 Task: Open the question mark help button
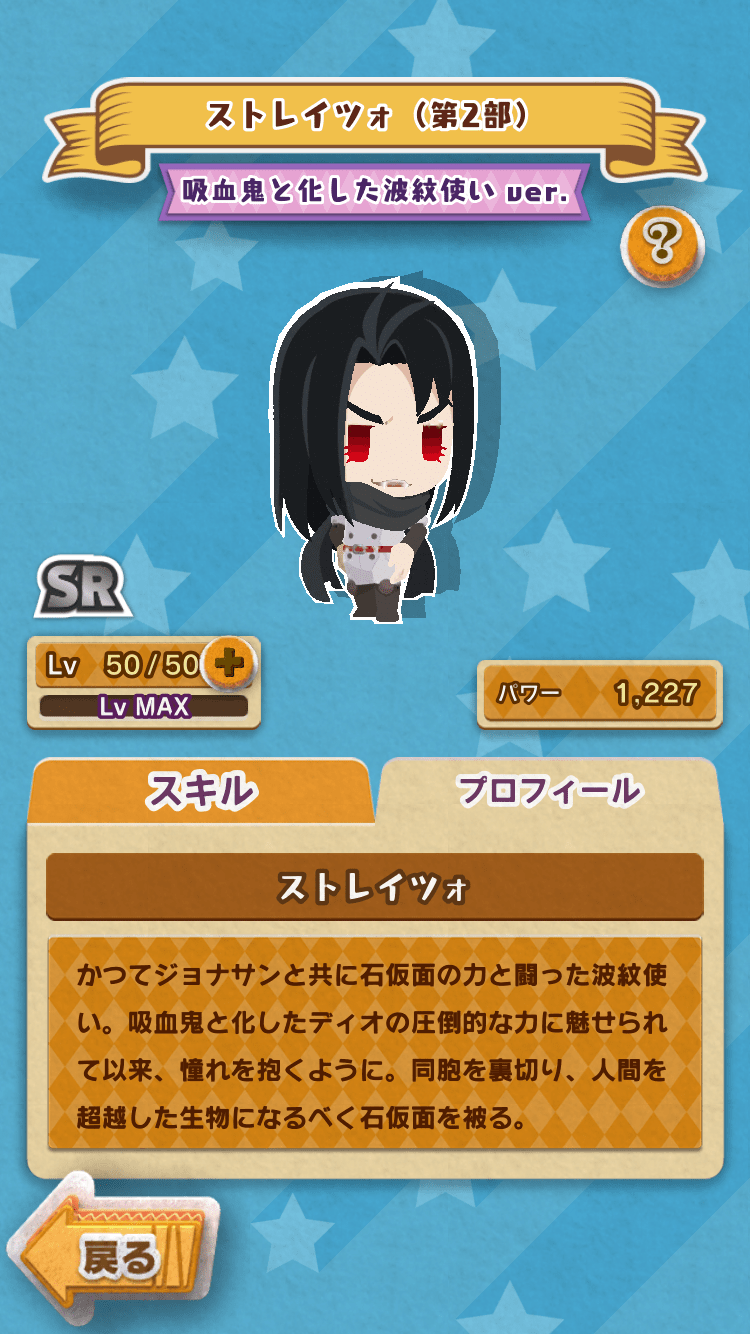(x=662, y=241)
